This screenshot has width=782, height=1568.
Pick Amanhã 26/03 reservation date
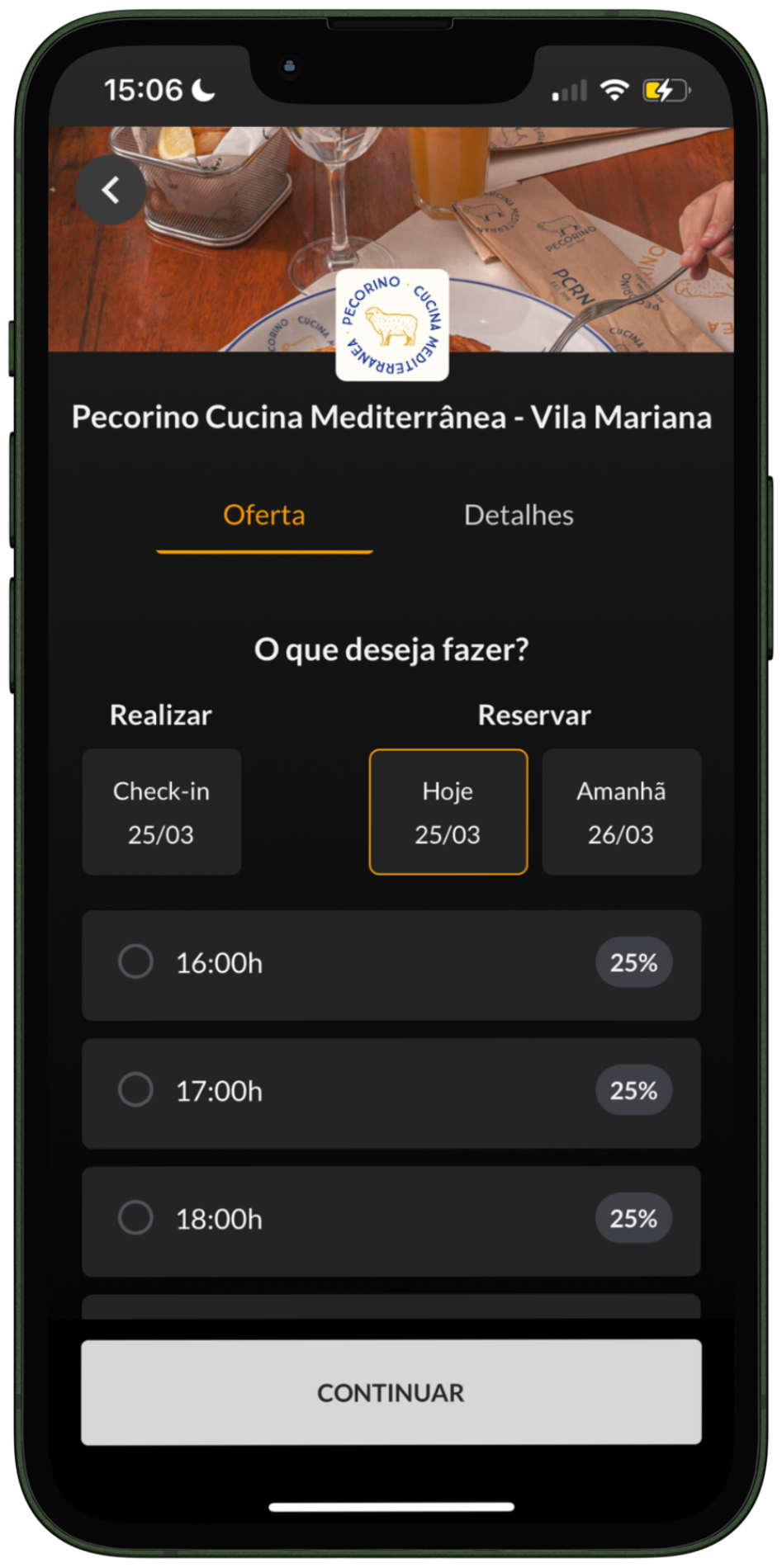click(621, 812)
